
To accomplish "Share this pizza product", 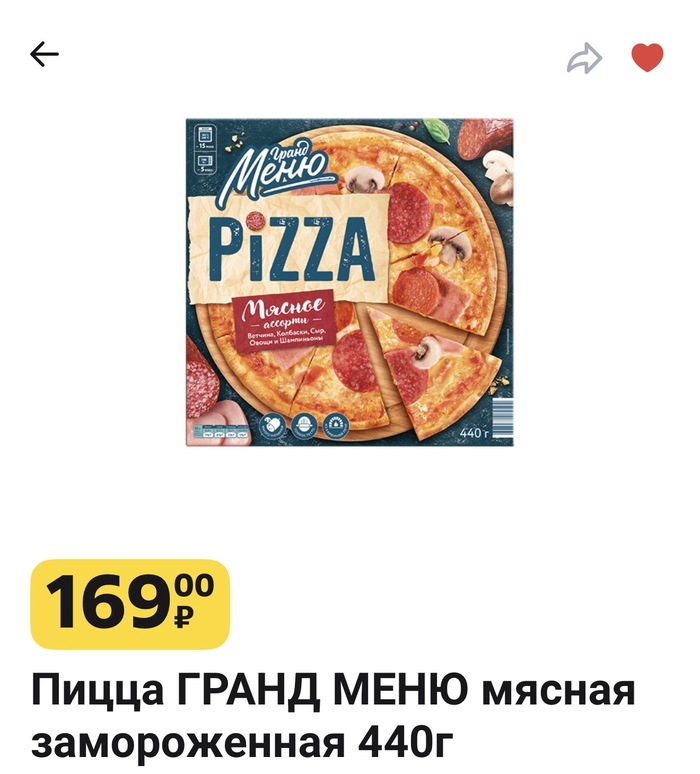I will [584, 59].
